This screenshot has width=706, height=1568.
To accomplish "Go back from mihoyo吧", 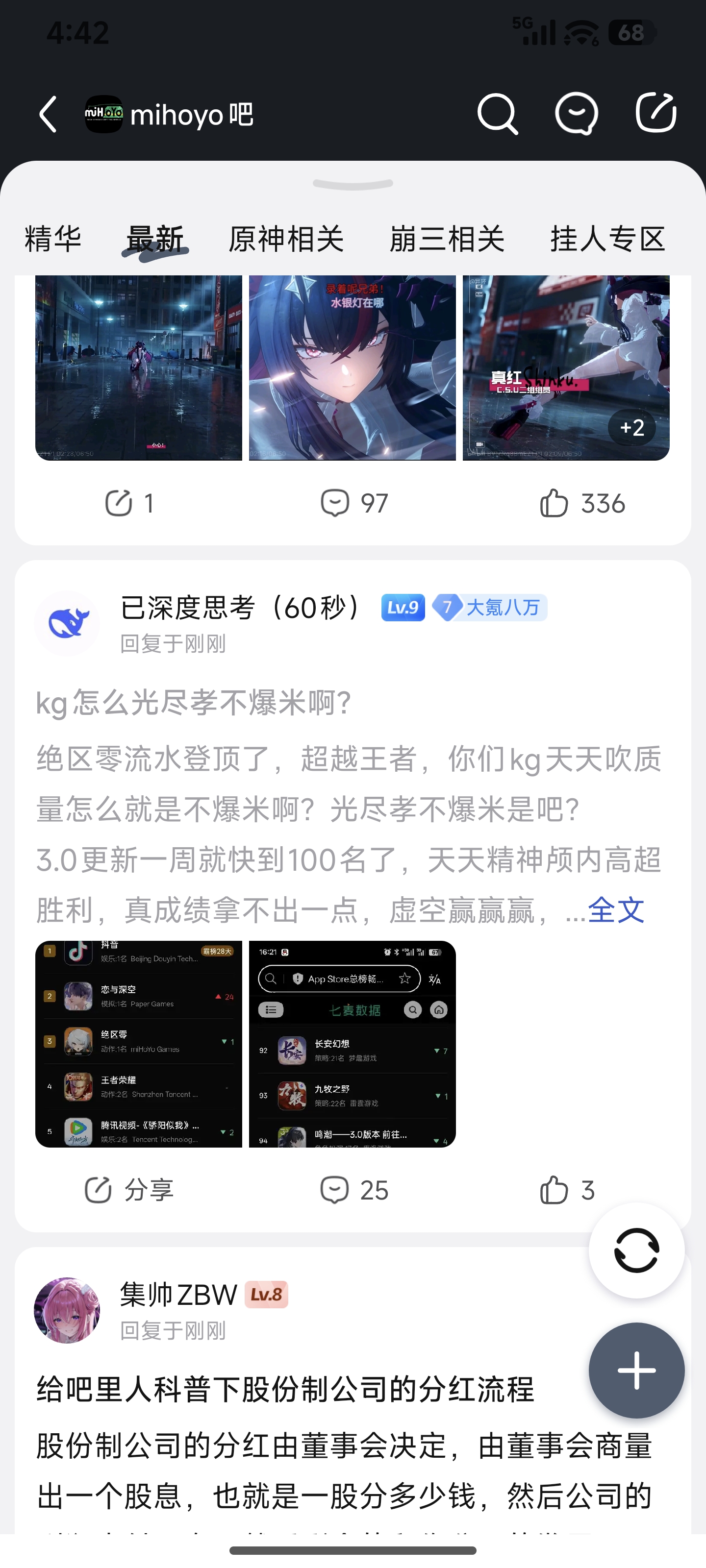I will coord(49,114).
